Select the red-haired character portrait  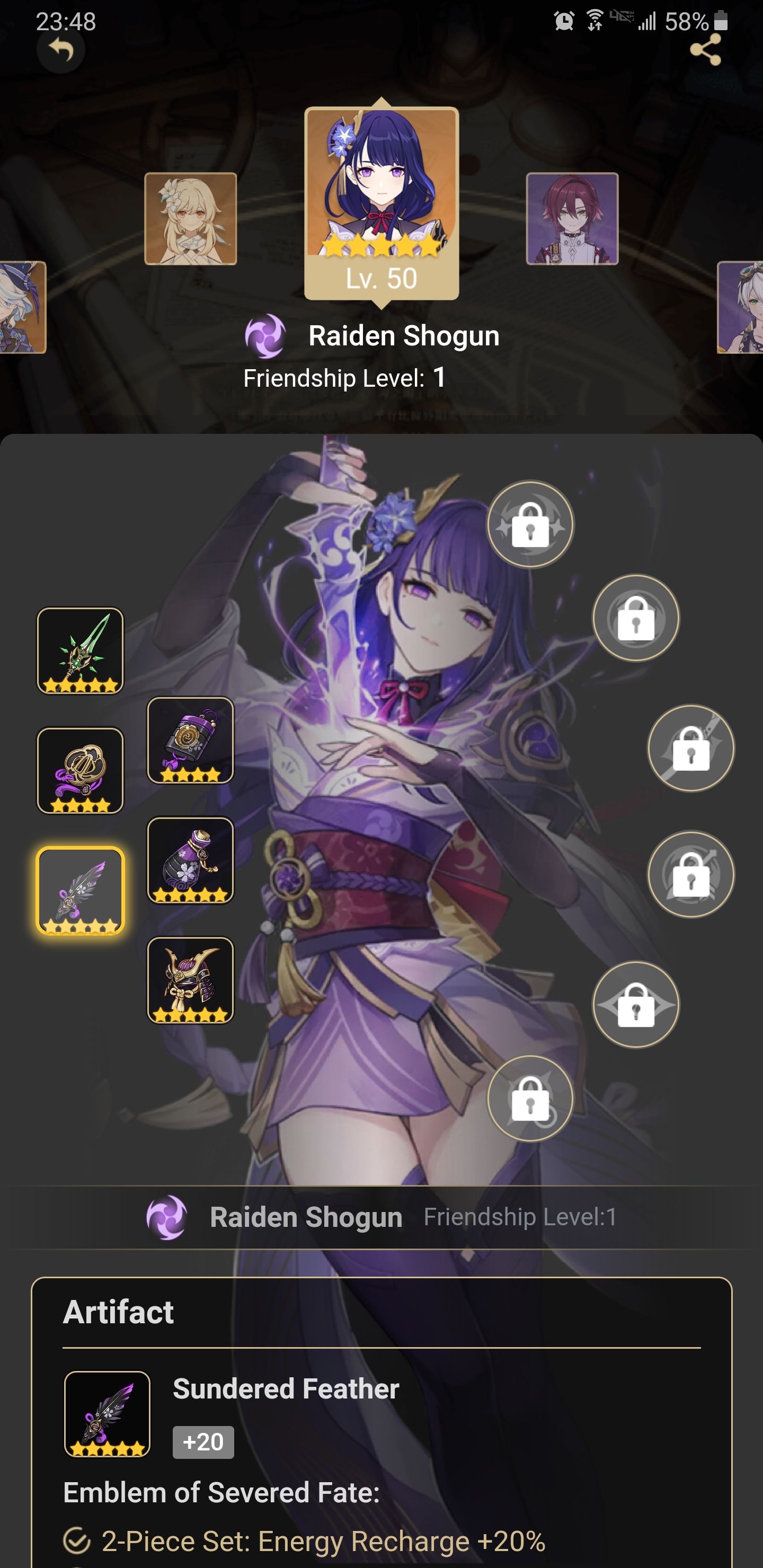tap(572, 219)
